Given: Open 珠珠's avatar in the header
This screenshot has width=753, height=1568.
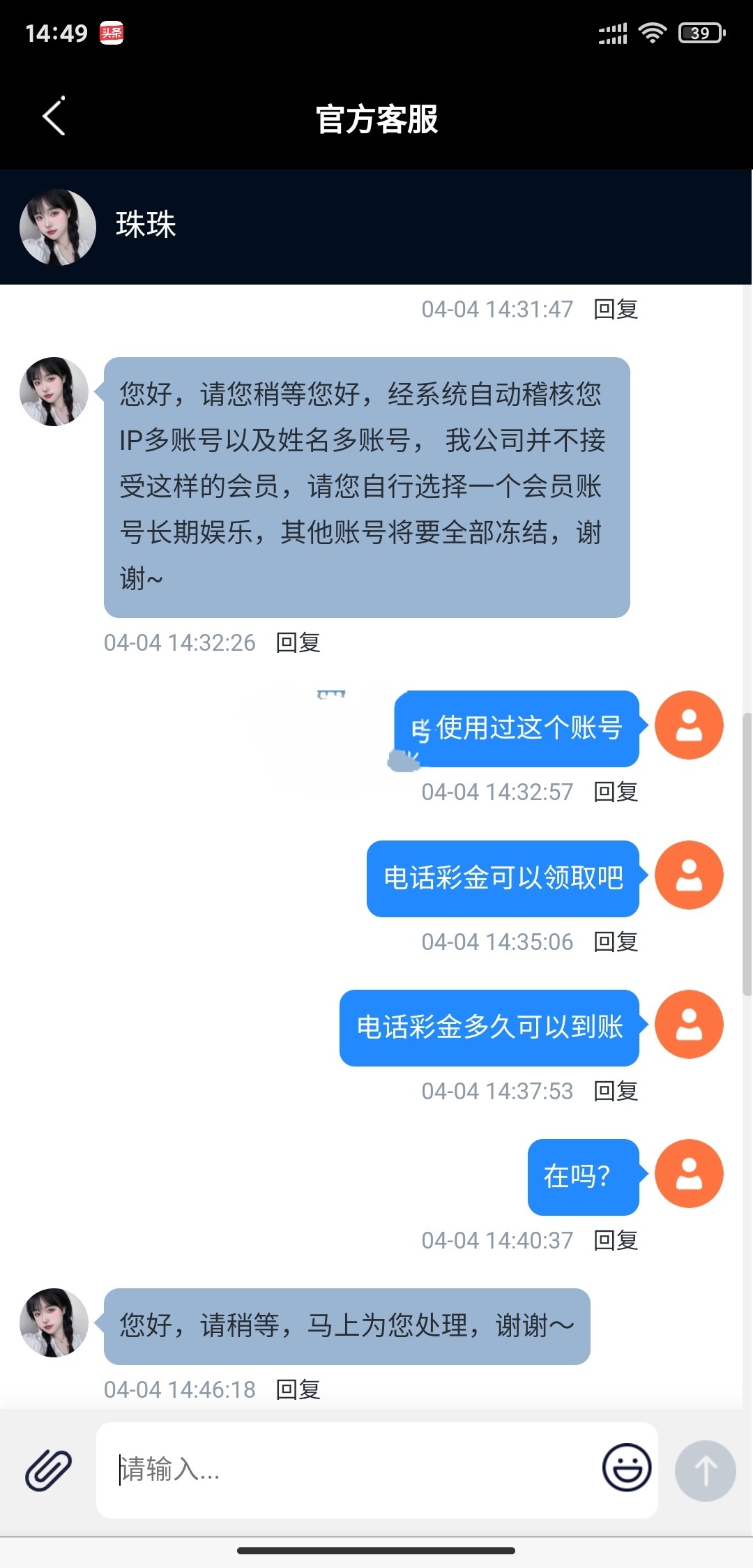Looking at the screenshot, I should coord(58,227).
